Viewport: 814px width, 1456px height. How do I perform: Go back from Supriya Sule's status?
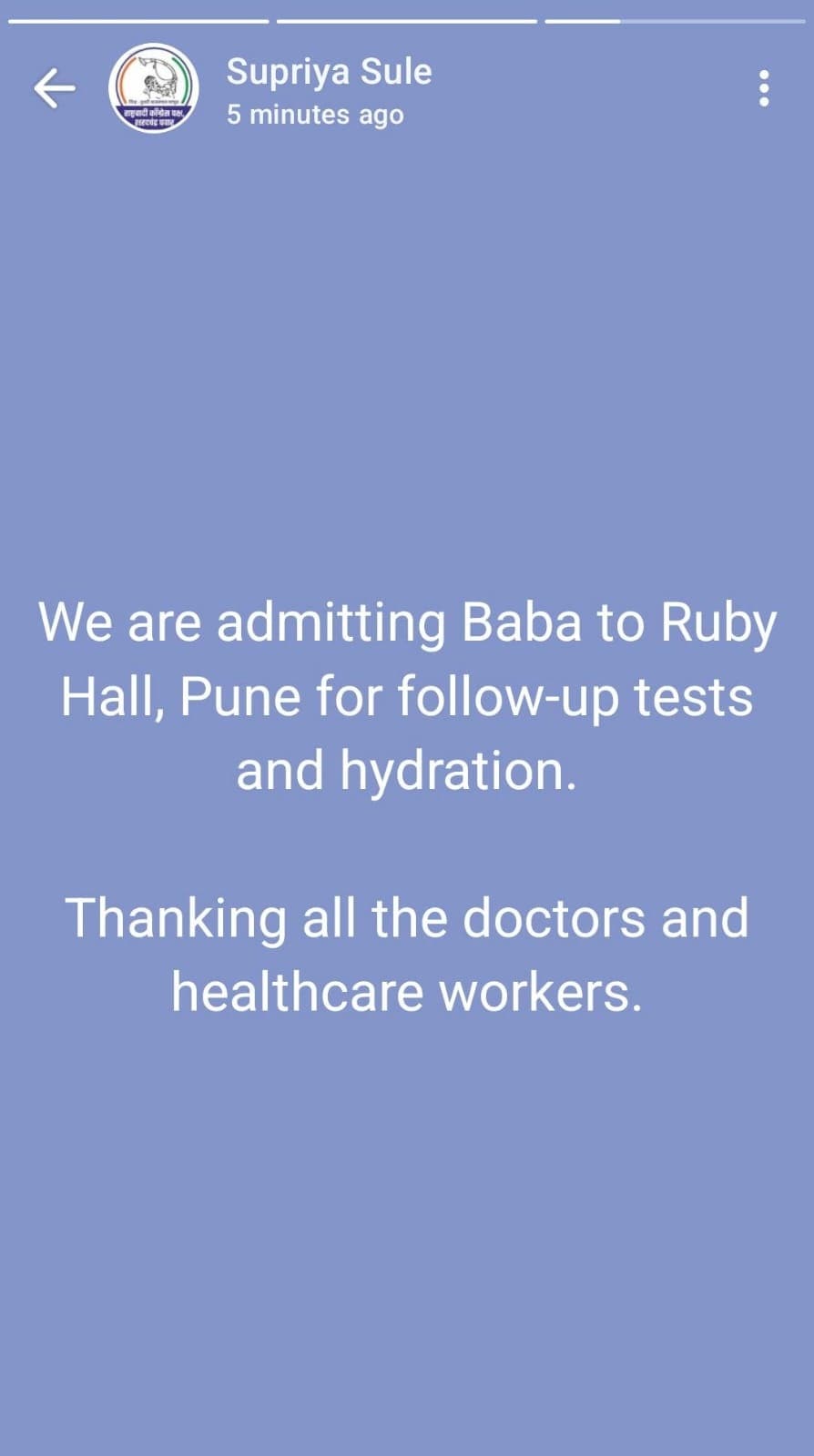(54, 88)
